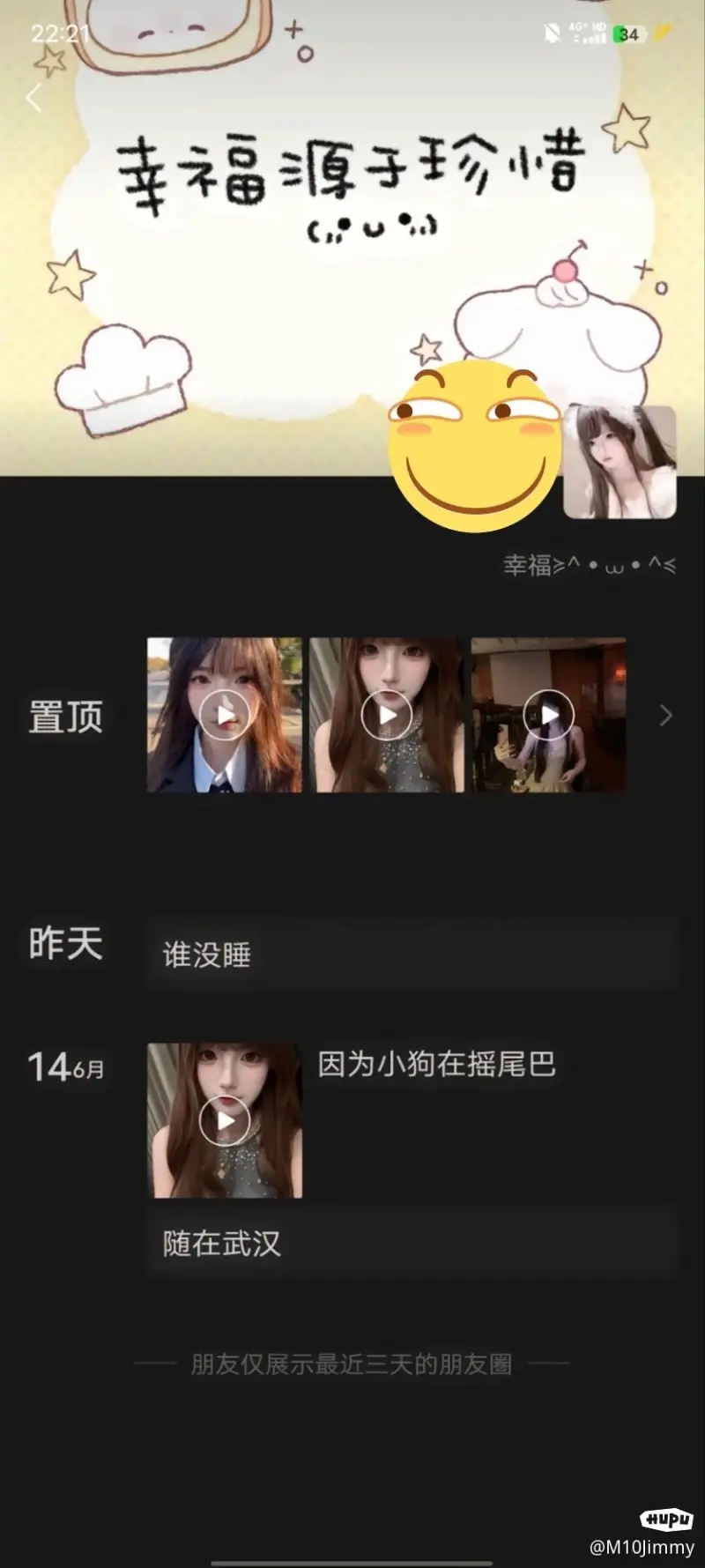Expand pinned posts with the right chevron
This screenshot has width=705, height=1568.
pos(665,716)
